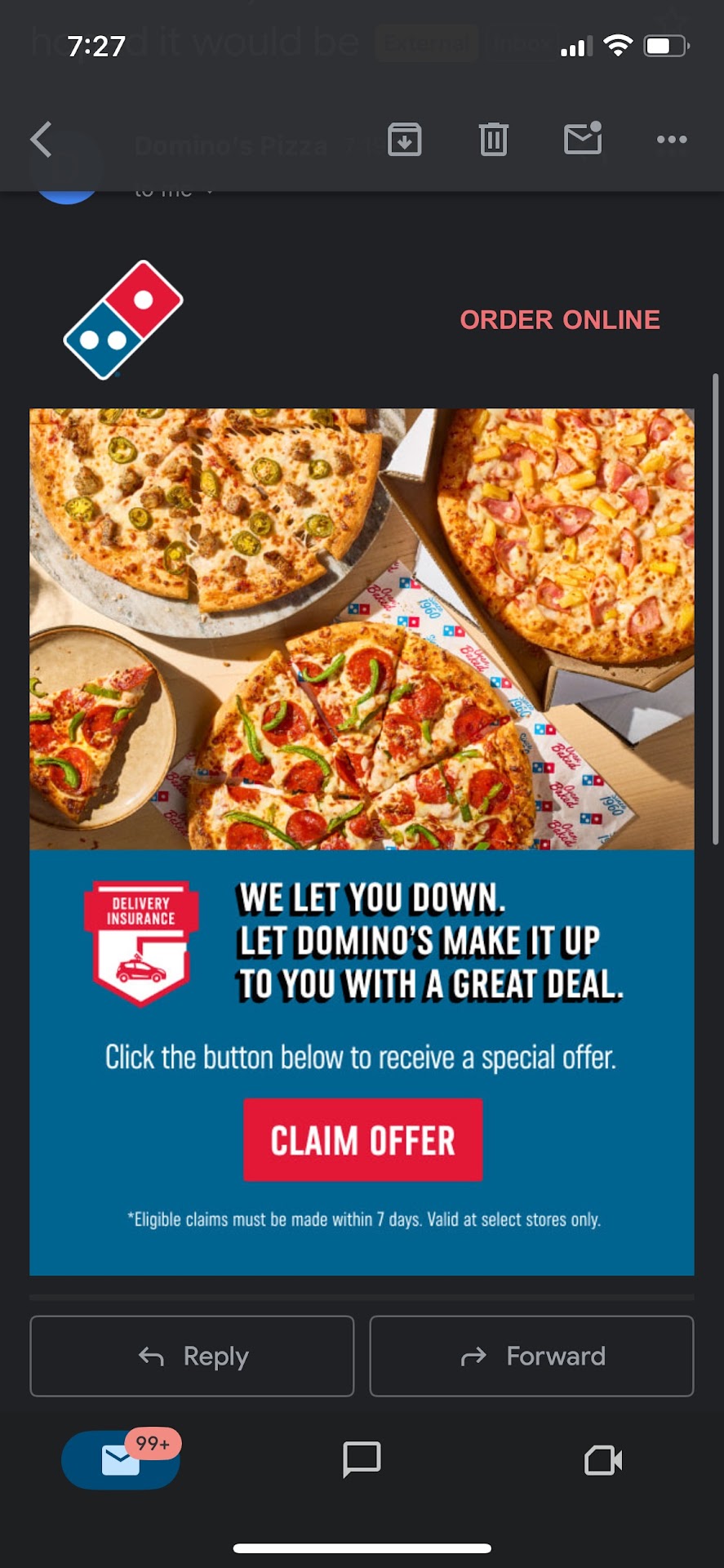The width and height of the screenshot is (724, 1568).
Task: Open the three-dot overflow menu
Action: (x=672, y=140)
